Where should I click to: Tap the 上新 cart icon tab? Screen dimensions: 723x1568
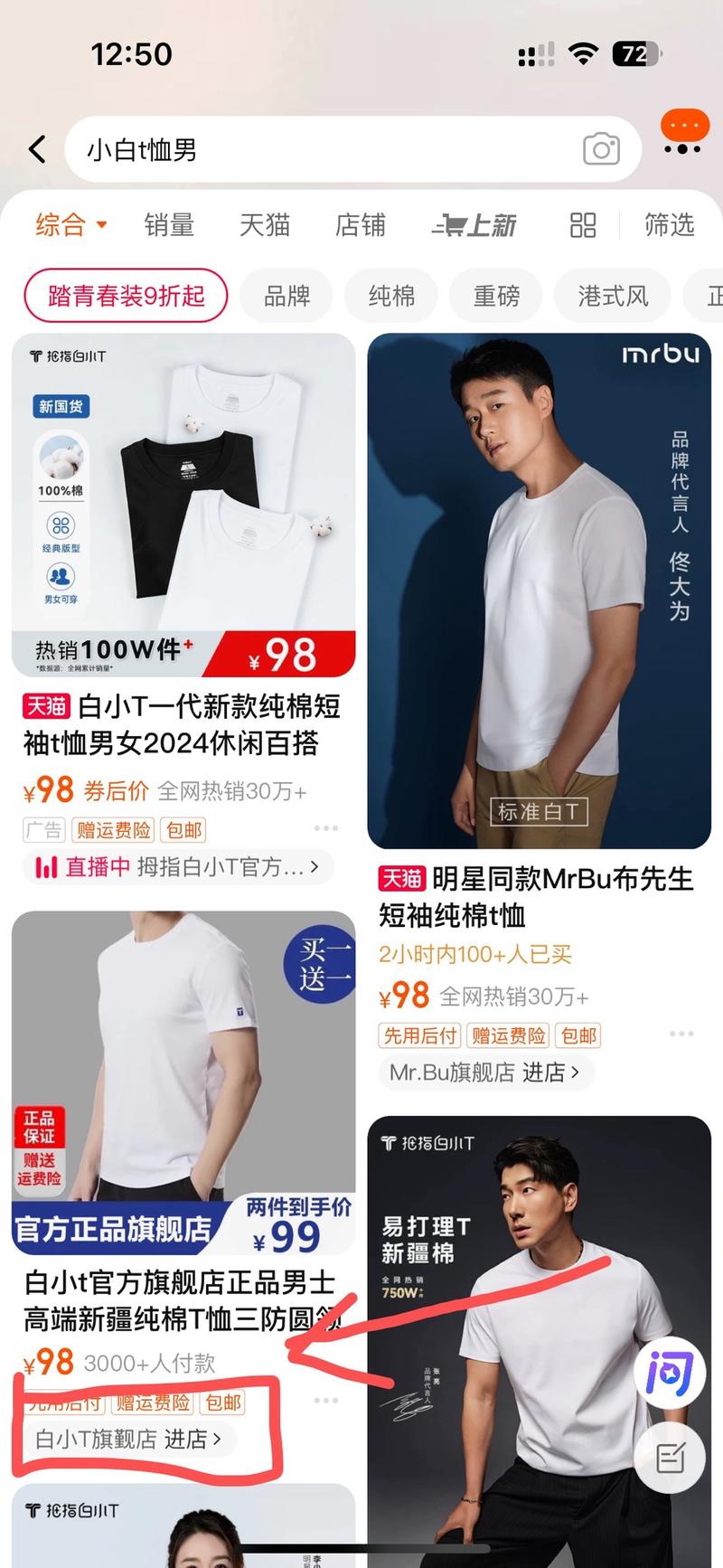(x=476, y=226)
